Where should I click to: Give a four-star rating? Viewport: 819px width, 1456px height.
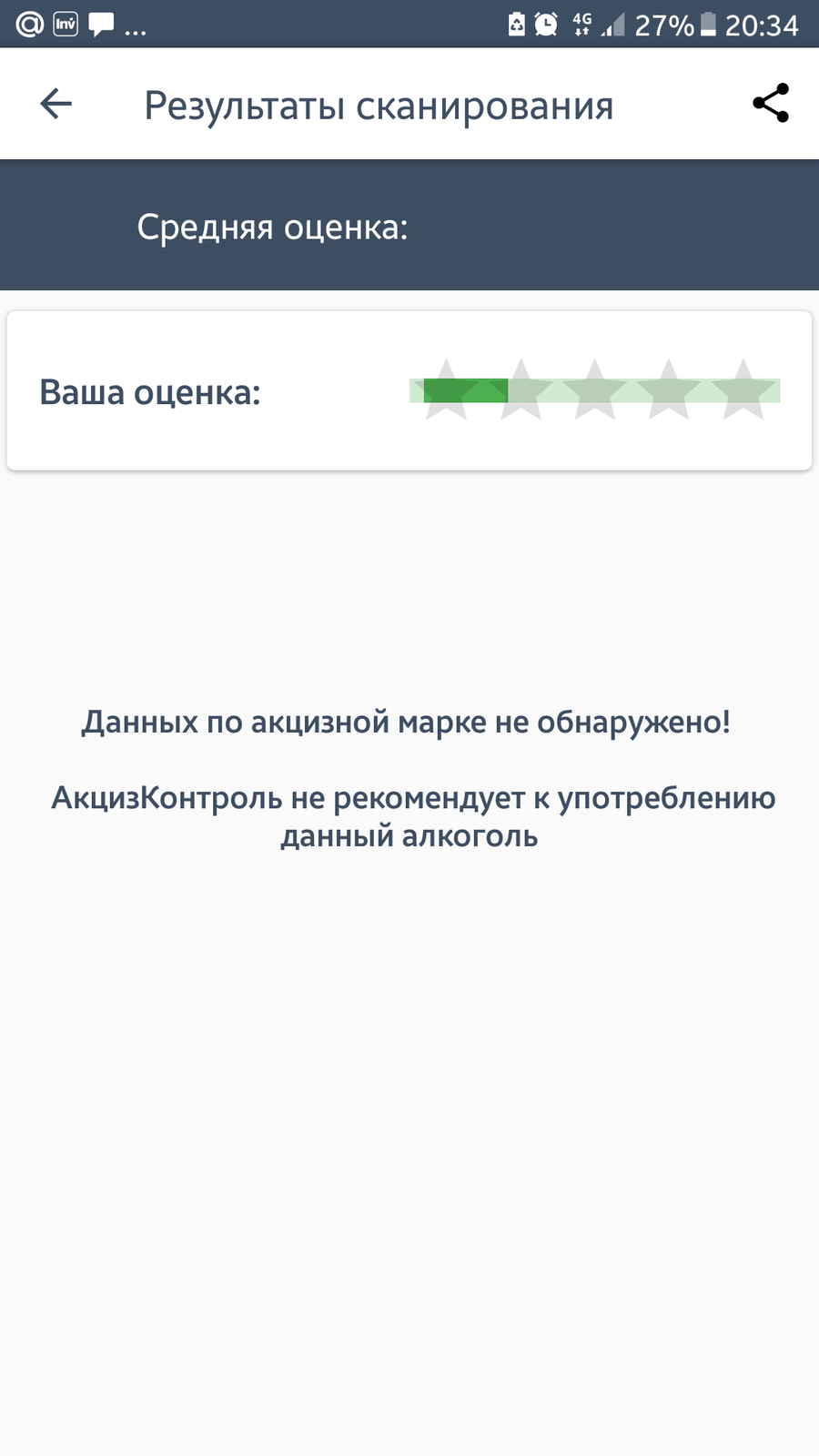click(668, 390)
